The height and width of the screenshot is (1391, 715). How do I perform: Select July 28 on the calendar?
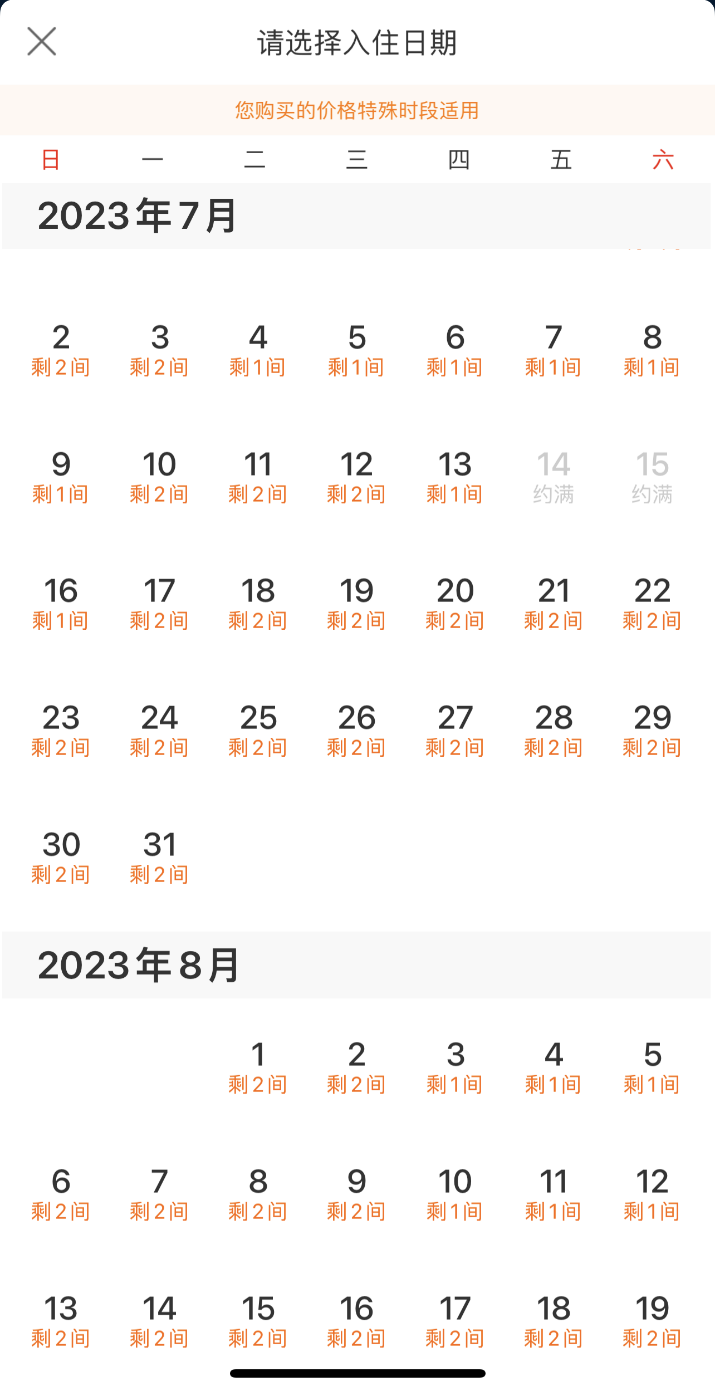point(554,731)
